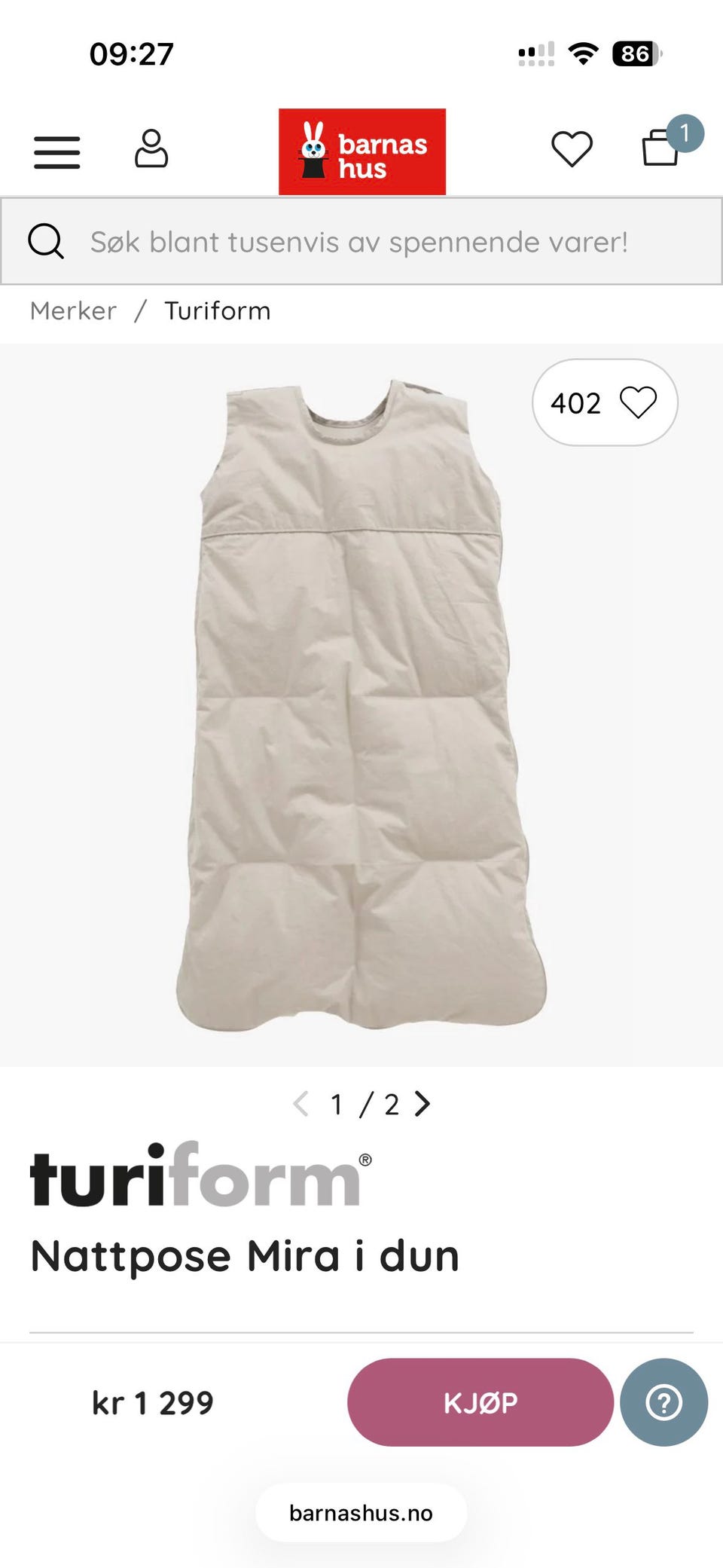Go to the barnas hus homepage
The width and height of the screenshot is (723, 1568).
362,152
